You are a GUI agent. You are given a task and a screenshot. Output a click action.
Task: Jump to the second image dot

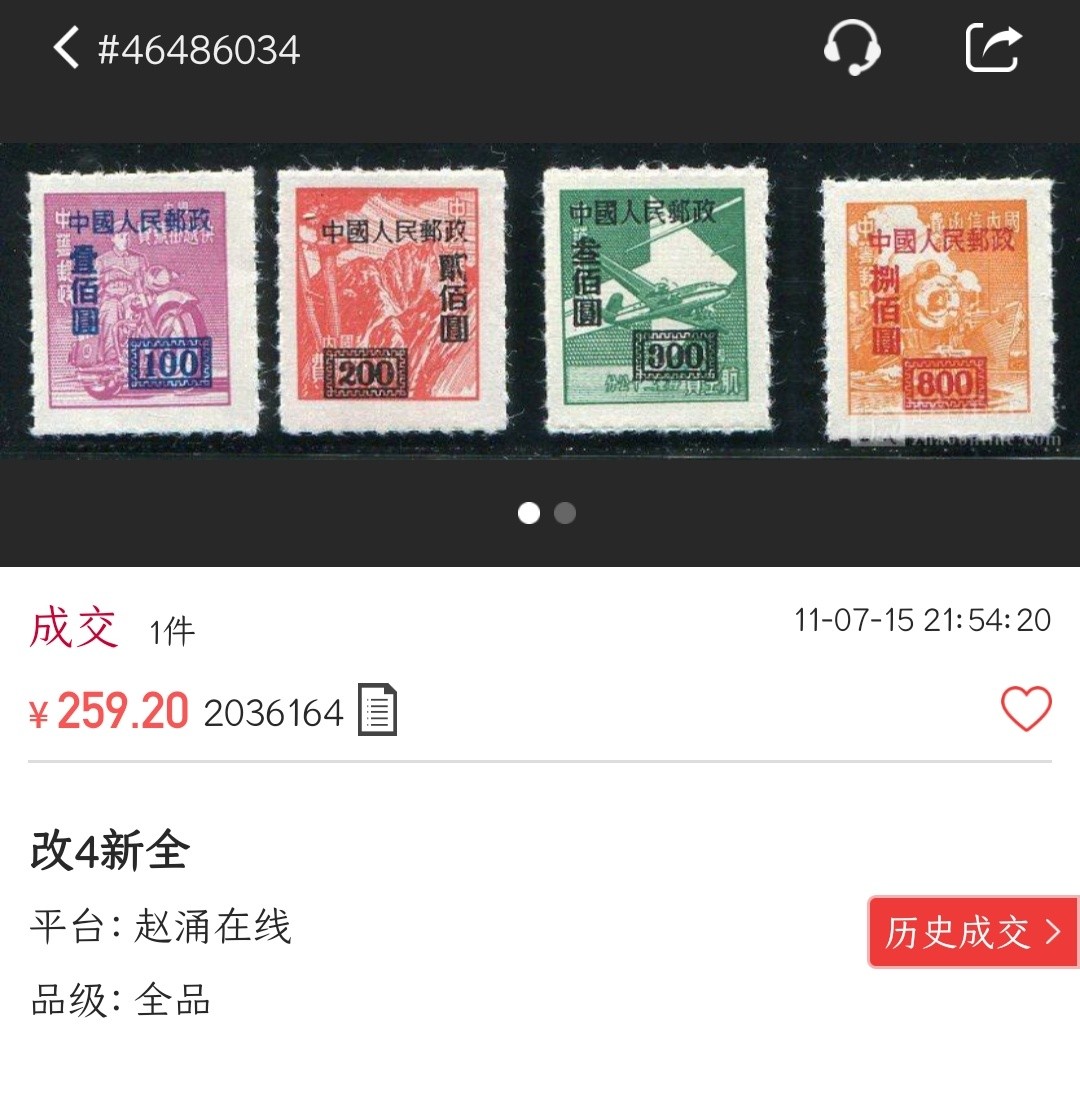pos(565,513)
